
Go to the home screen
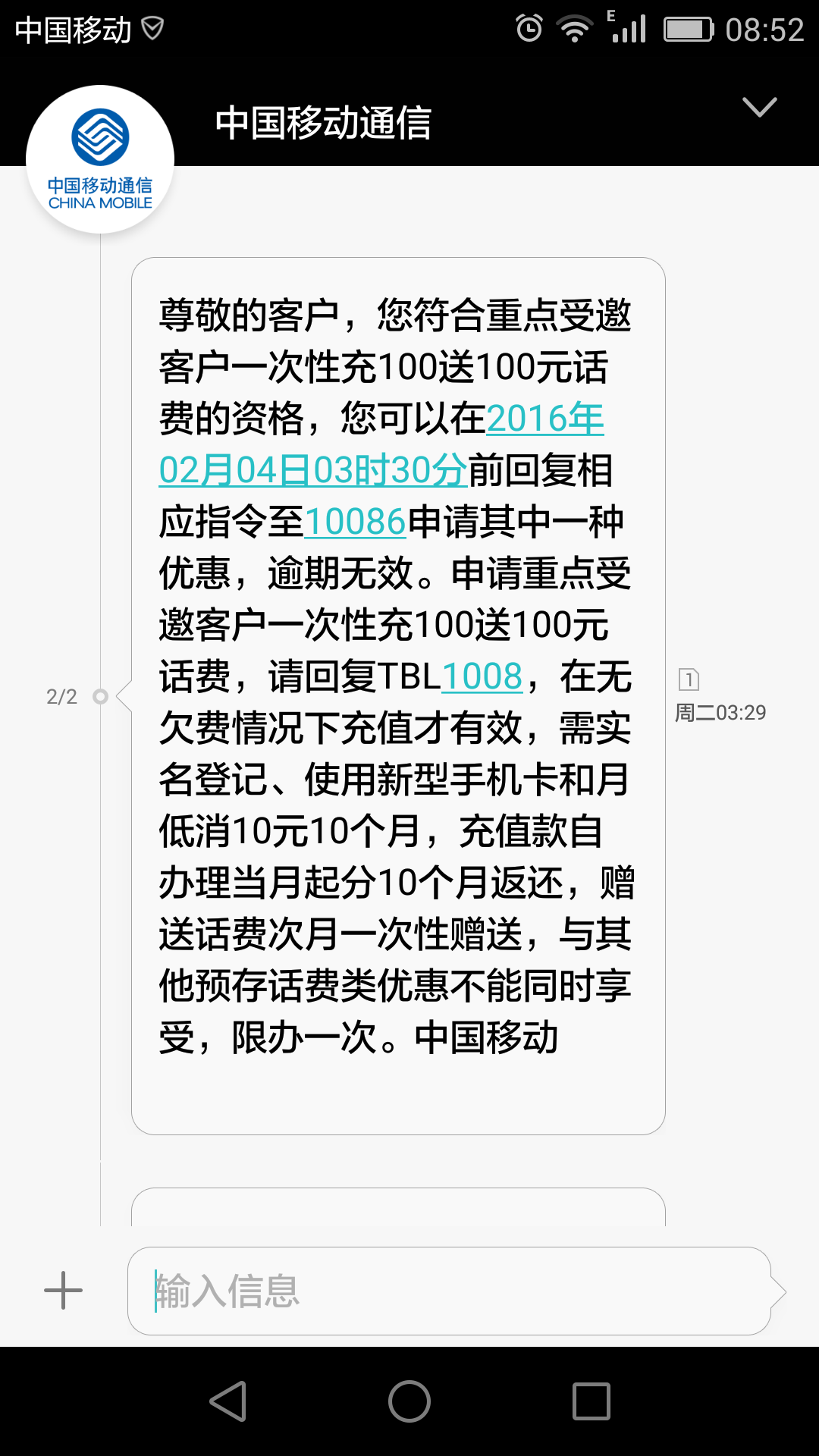point(409,1401)
